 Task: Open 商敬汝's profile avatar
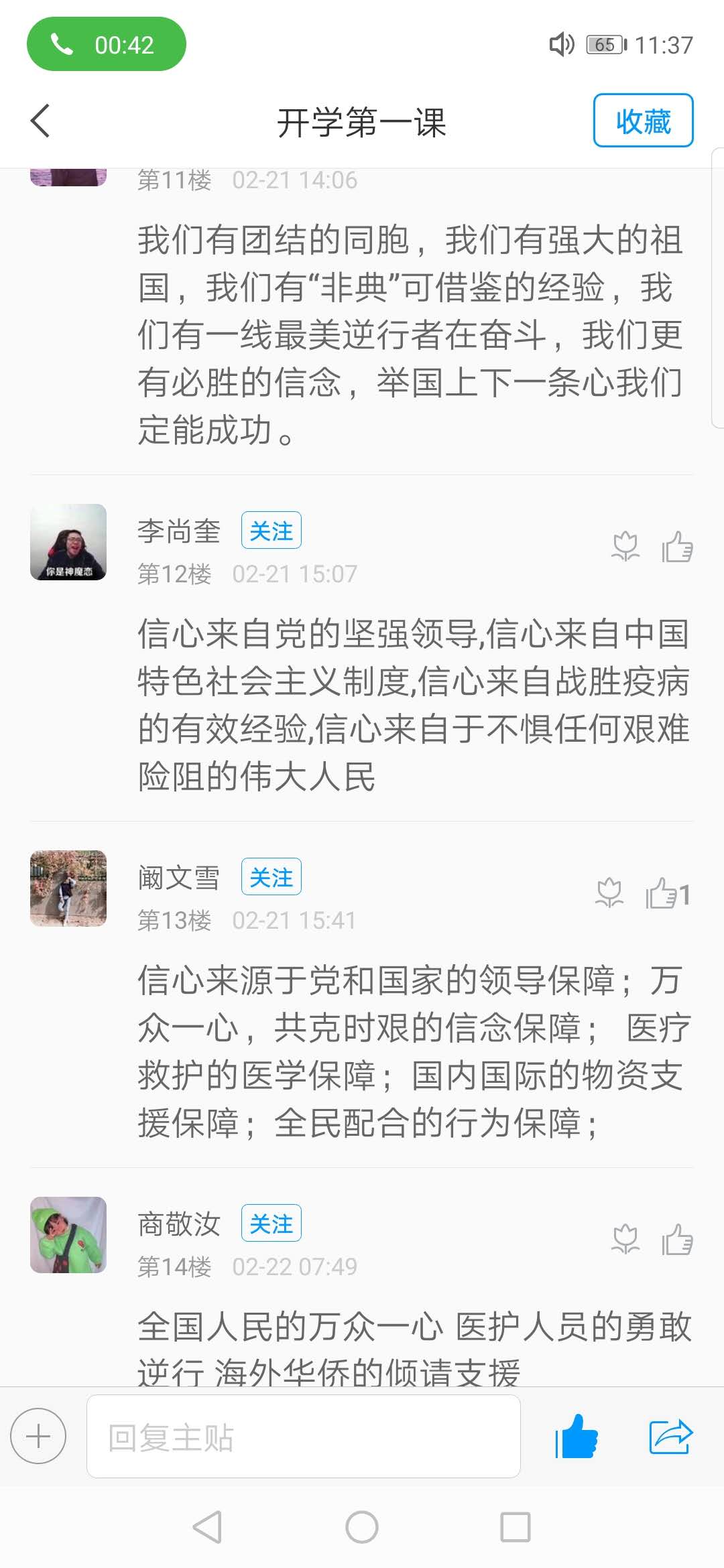point(68,1235)
